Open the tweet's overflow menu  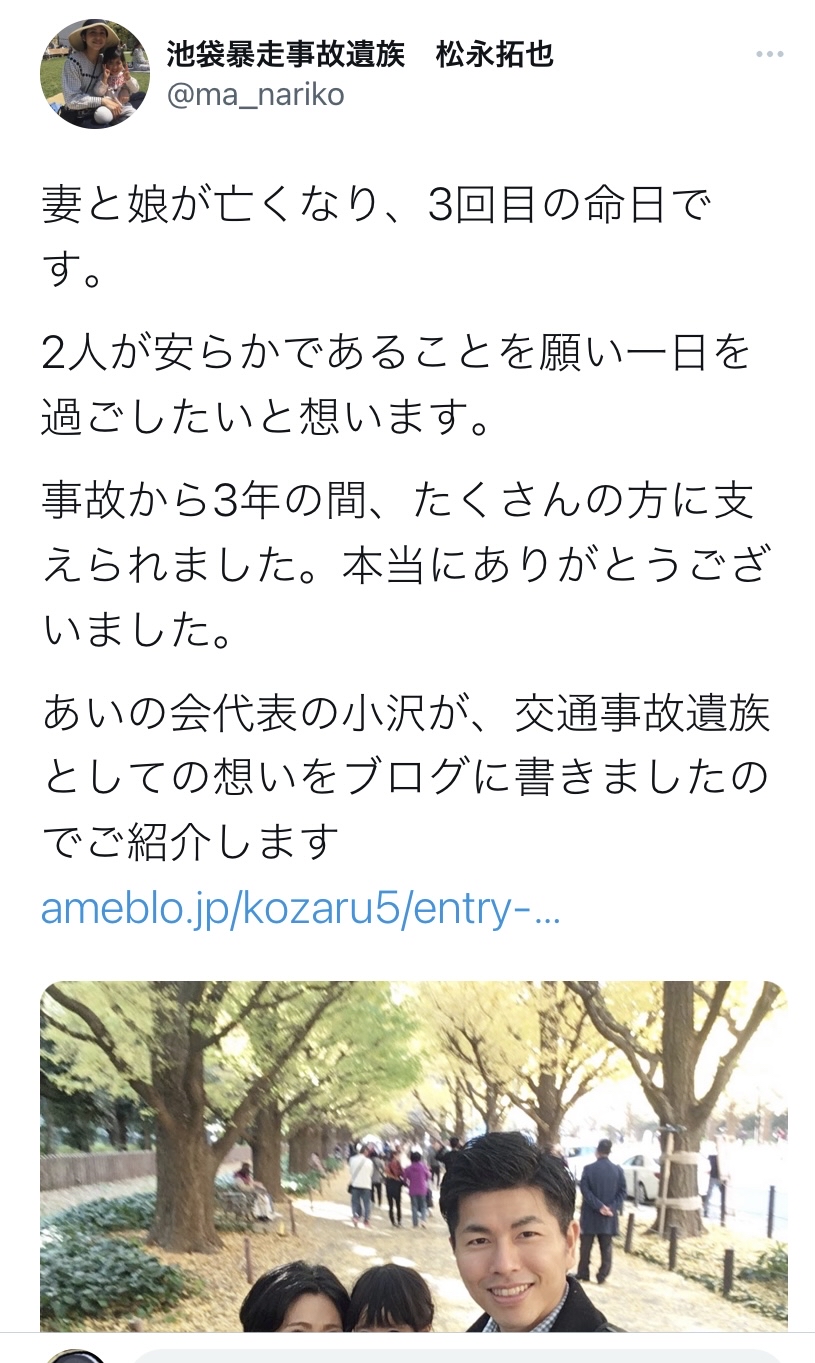coord(770,55)
